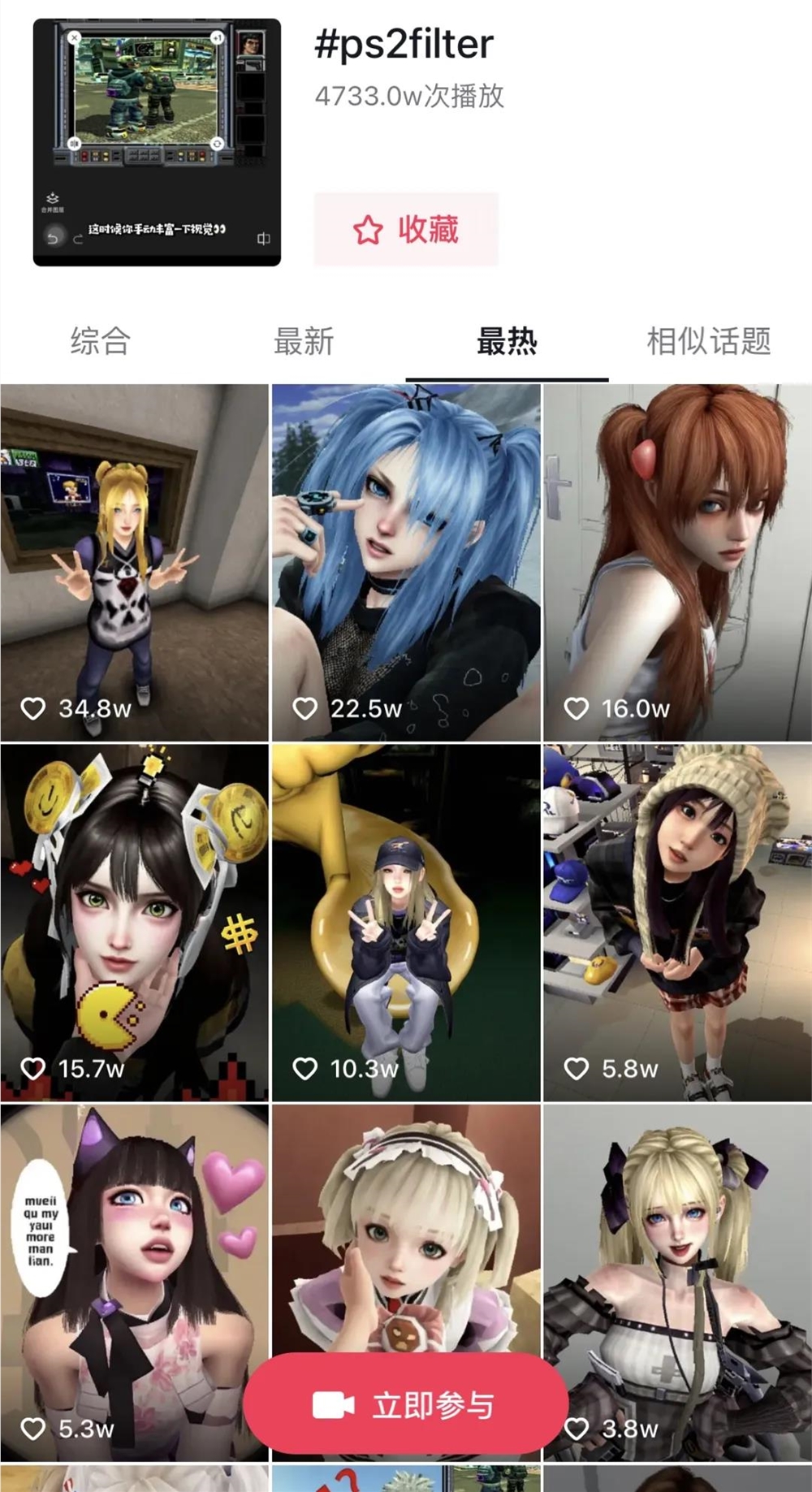Viewport: 812px width, 1492px height.
Task: Switch to the 综合 tab
Action: pyautogui.click(x=101, y=341)
